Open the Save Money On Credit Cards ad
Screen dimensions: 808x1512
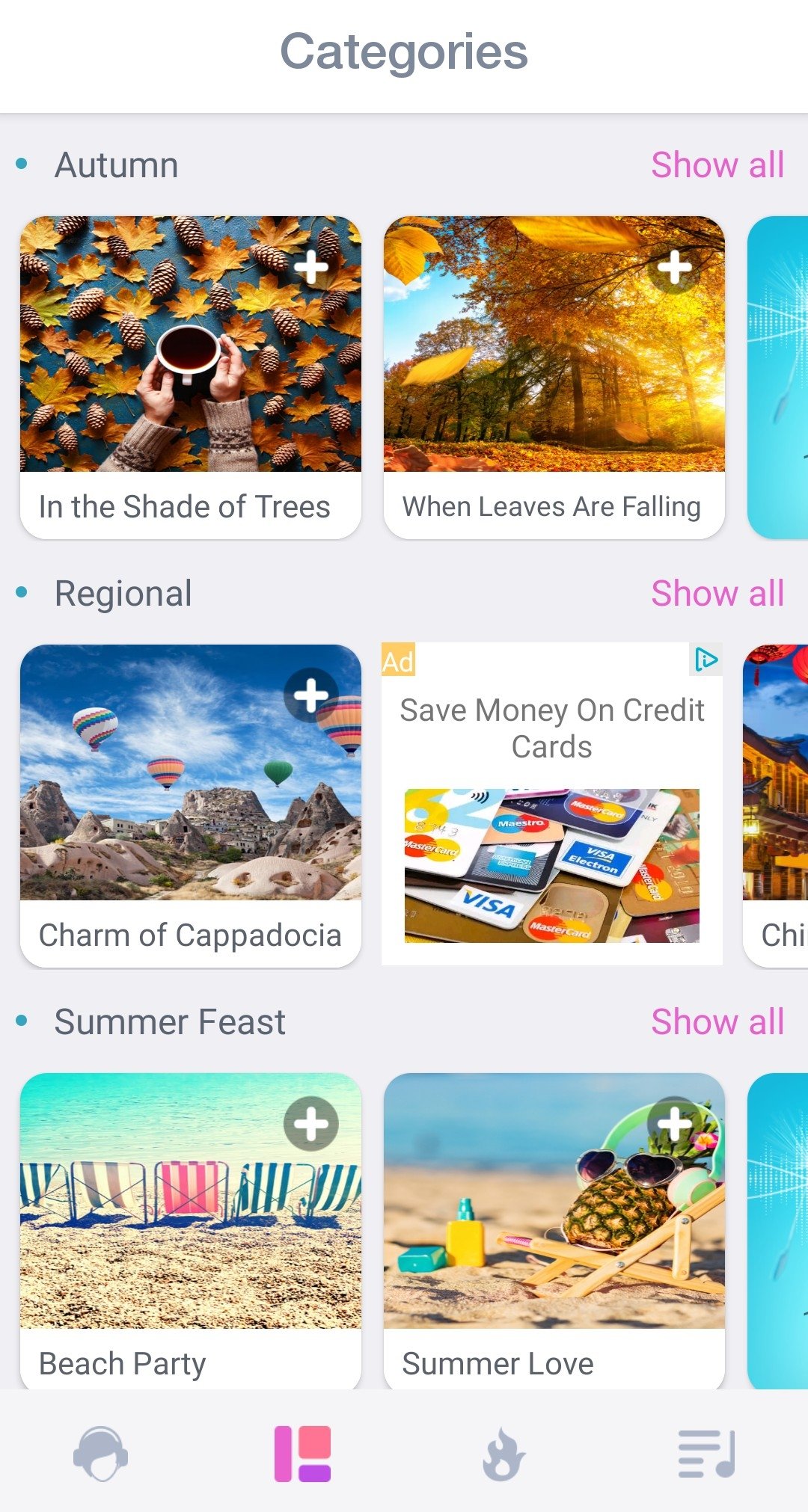click(x=552, y=804)
